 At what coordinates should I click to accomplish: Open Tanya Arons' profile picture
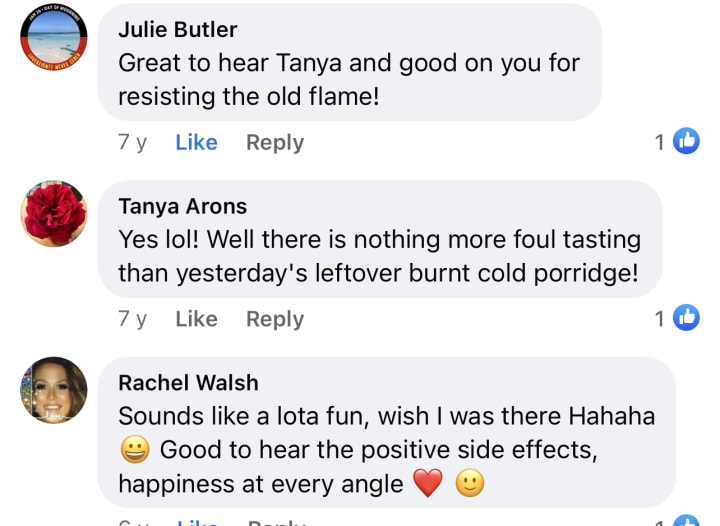54,214
